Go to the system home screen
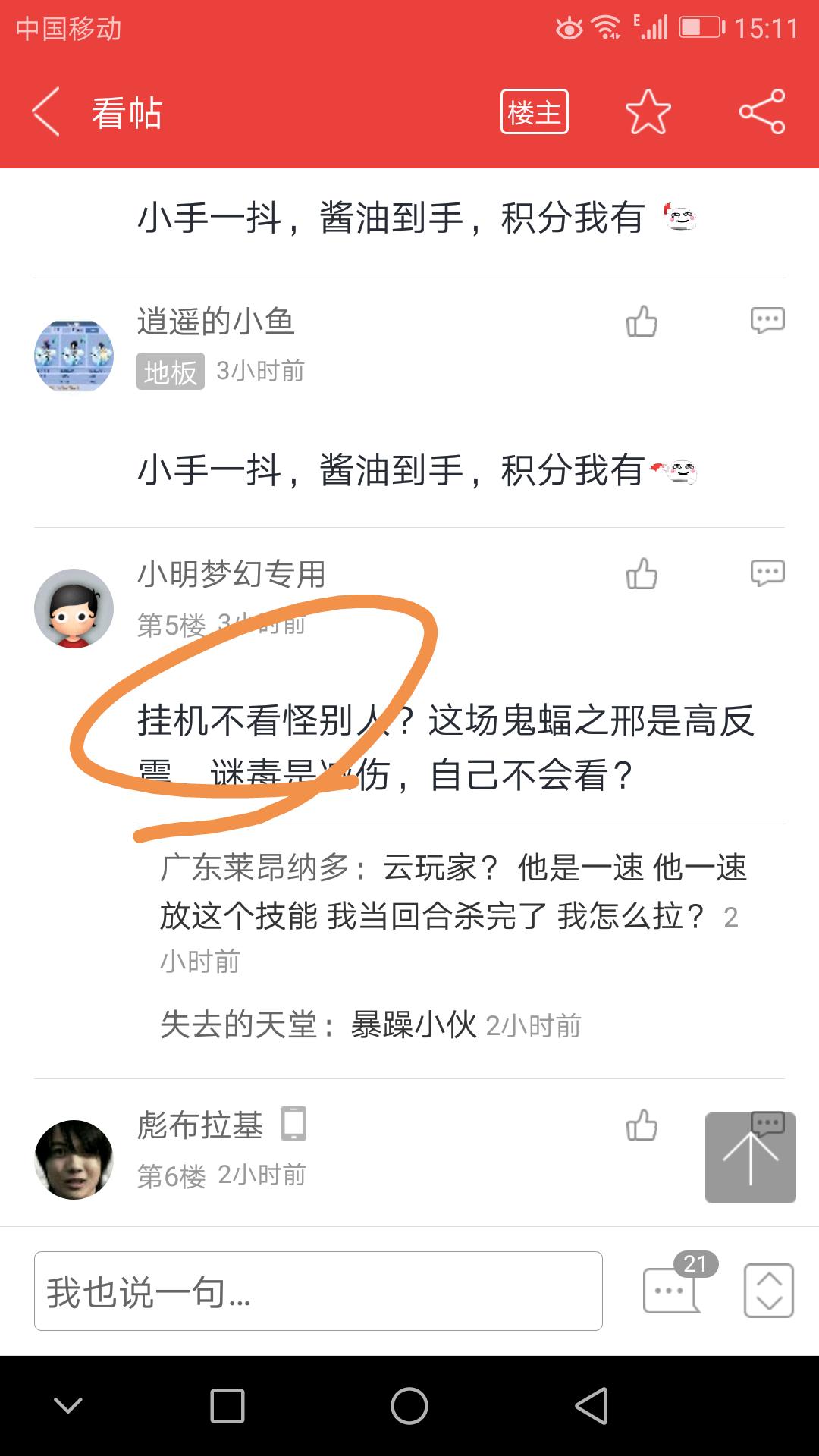 coord(409,1406)
